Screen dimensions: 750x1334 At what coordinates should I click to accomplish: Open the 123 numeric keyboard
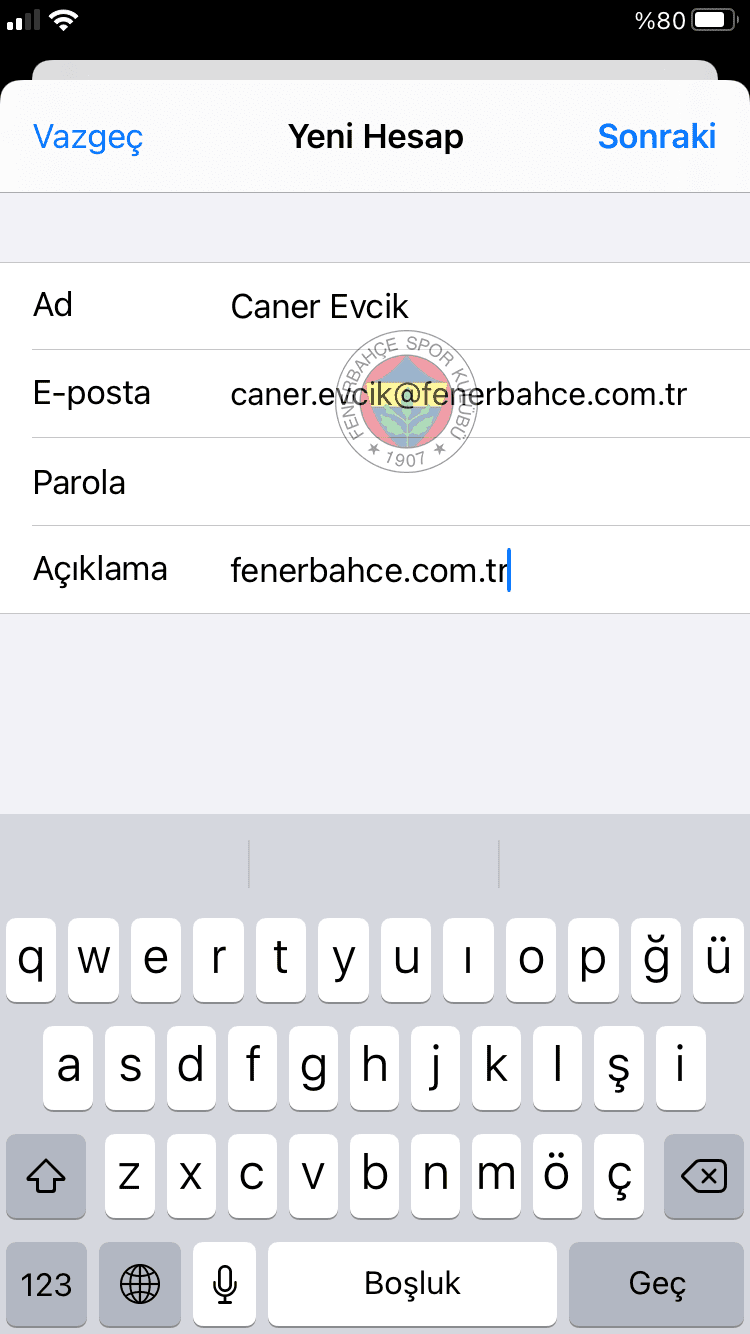46,1283
